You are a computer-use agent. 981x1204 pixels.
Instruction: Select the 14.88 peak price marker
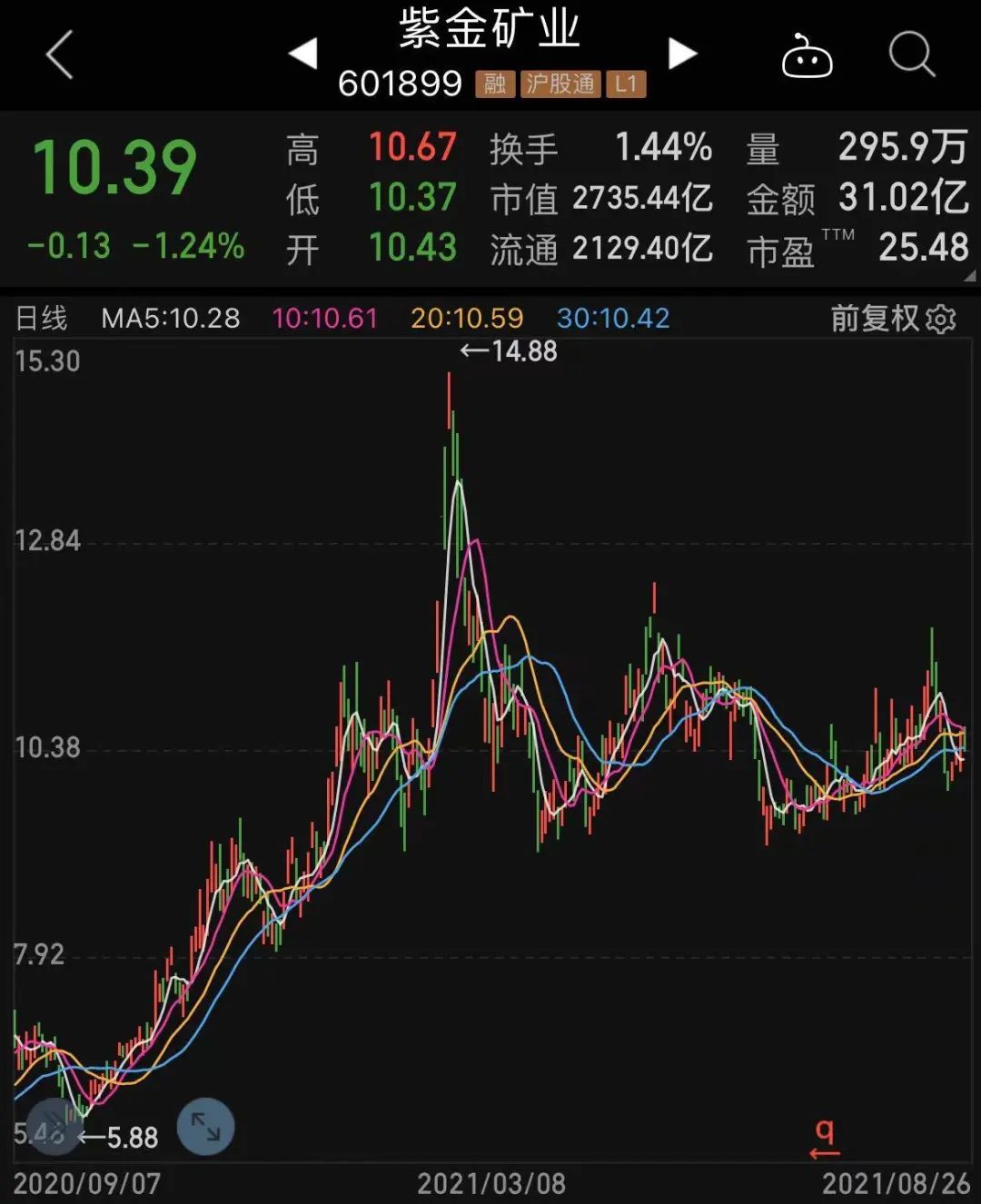[x=509, y=350]
